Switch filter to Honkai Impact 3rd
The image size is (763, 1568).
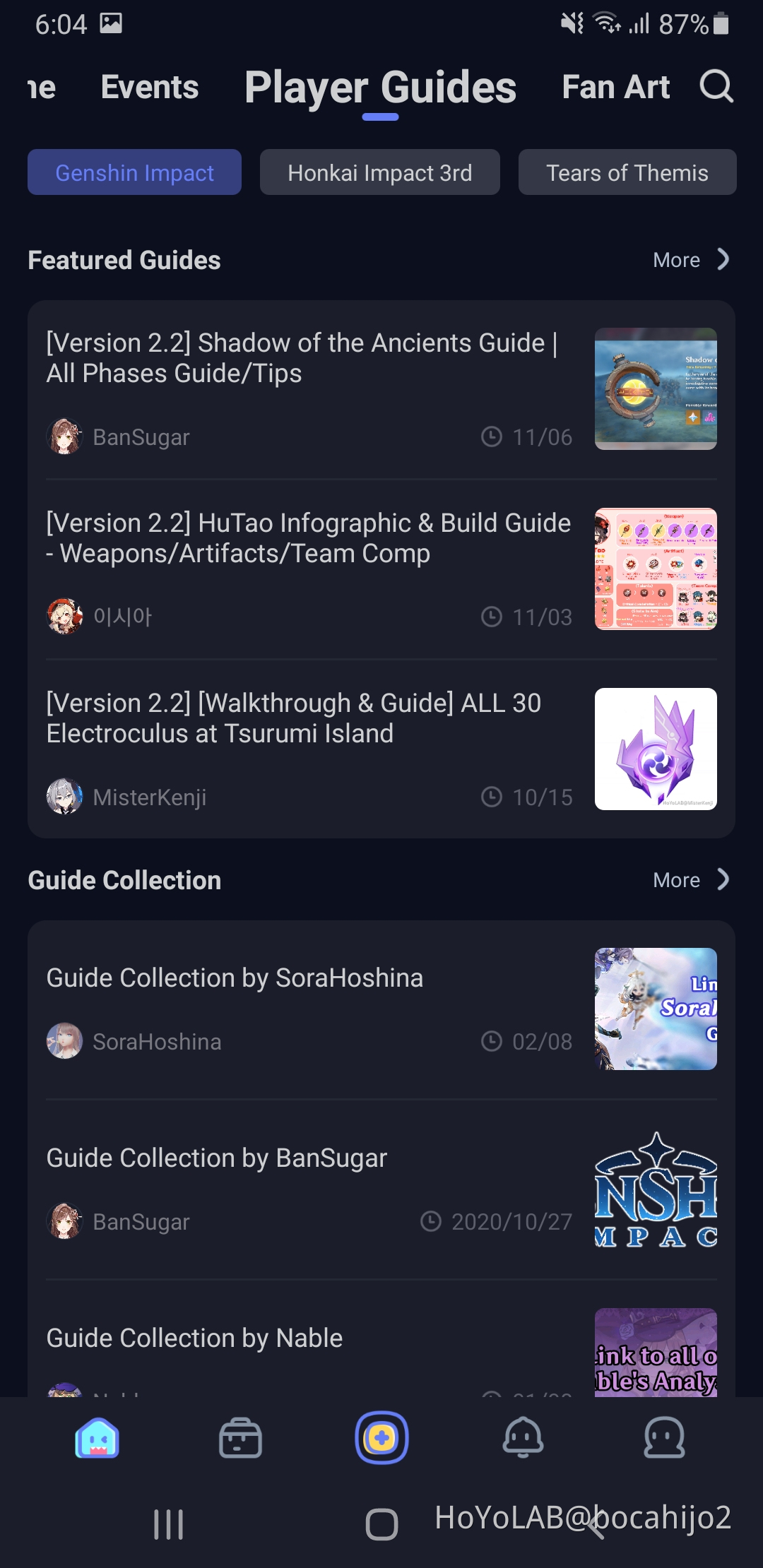(x=380, y=172)
